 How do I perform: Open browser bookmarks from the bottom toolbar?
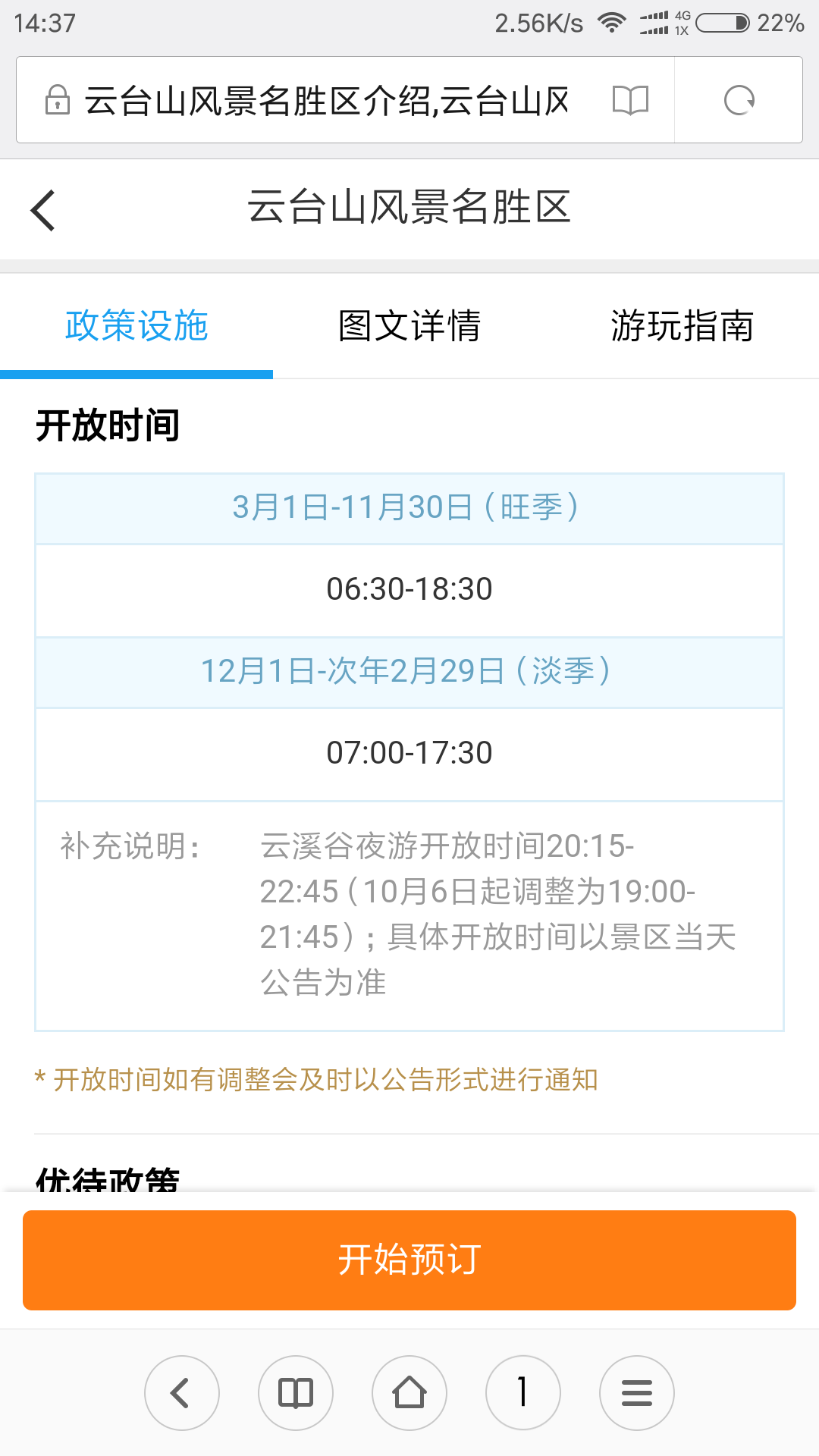(296, 1393)
